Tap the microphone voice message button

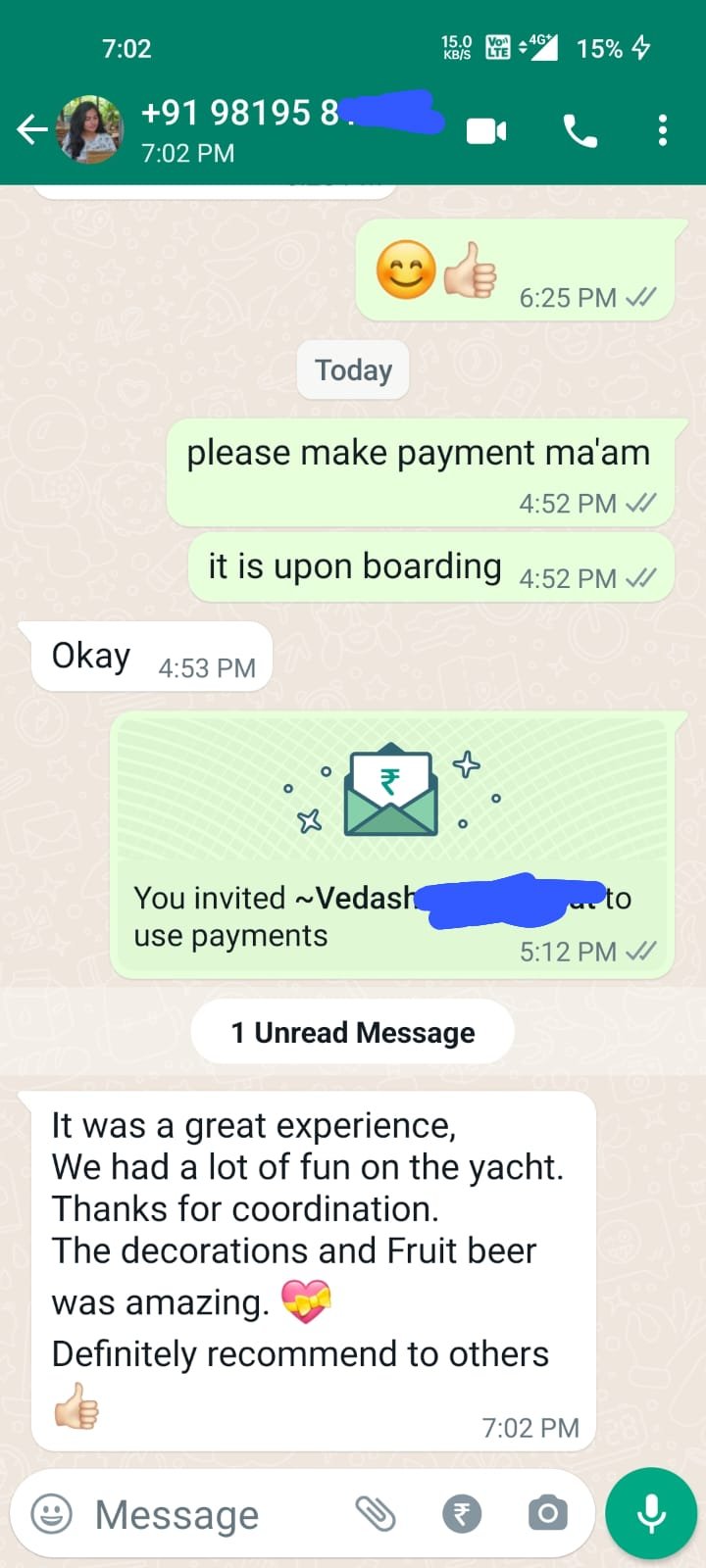[x=651, y=1514]
